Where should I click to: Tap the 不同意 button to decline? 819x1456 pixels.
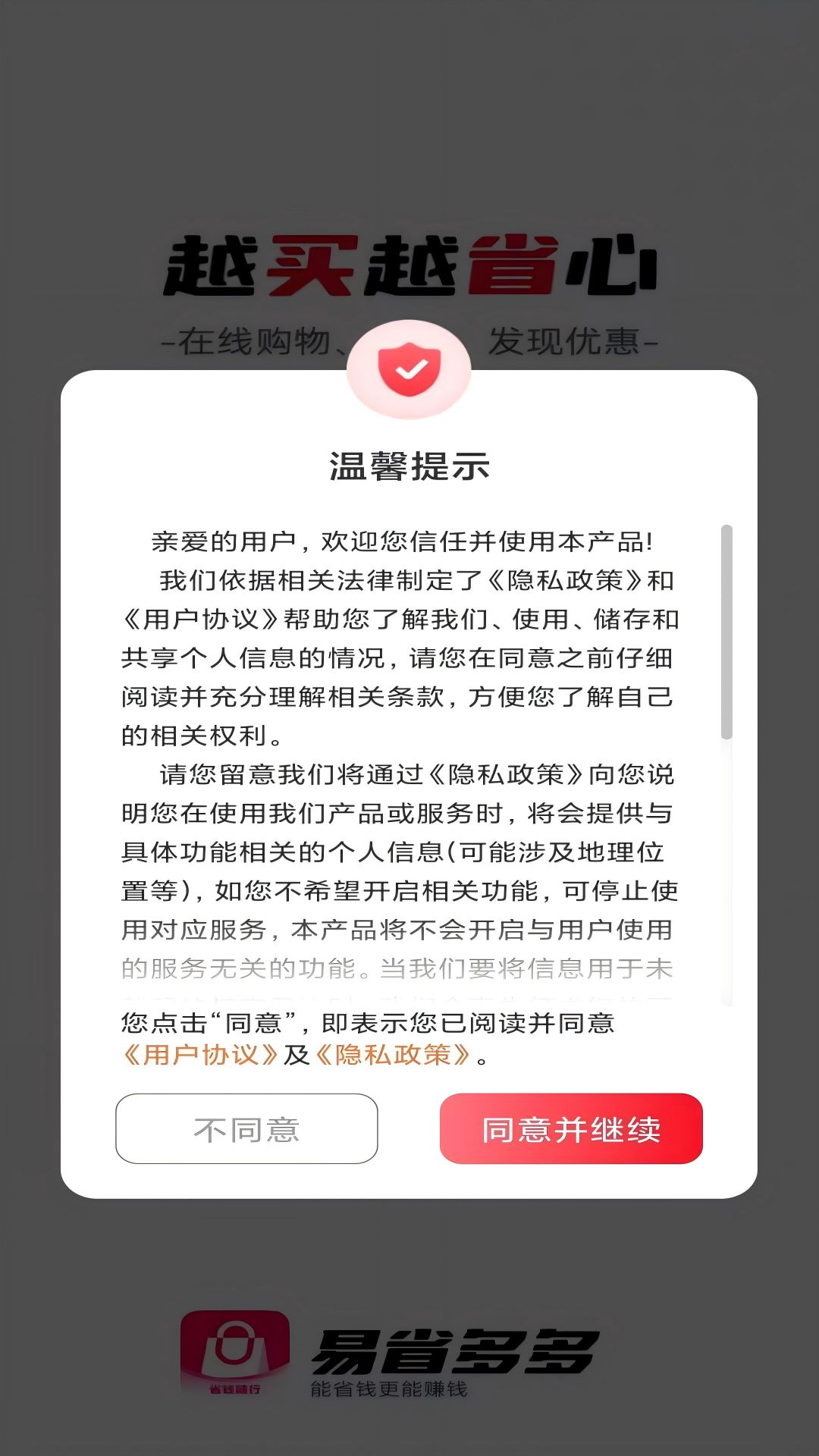(246, 1128)
